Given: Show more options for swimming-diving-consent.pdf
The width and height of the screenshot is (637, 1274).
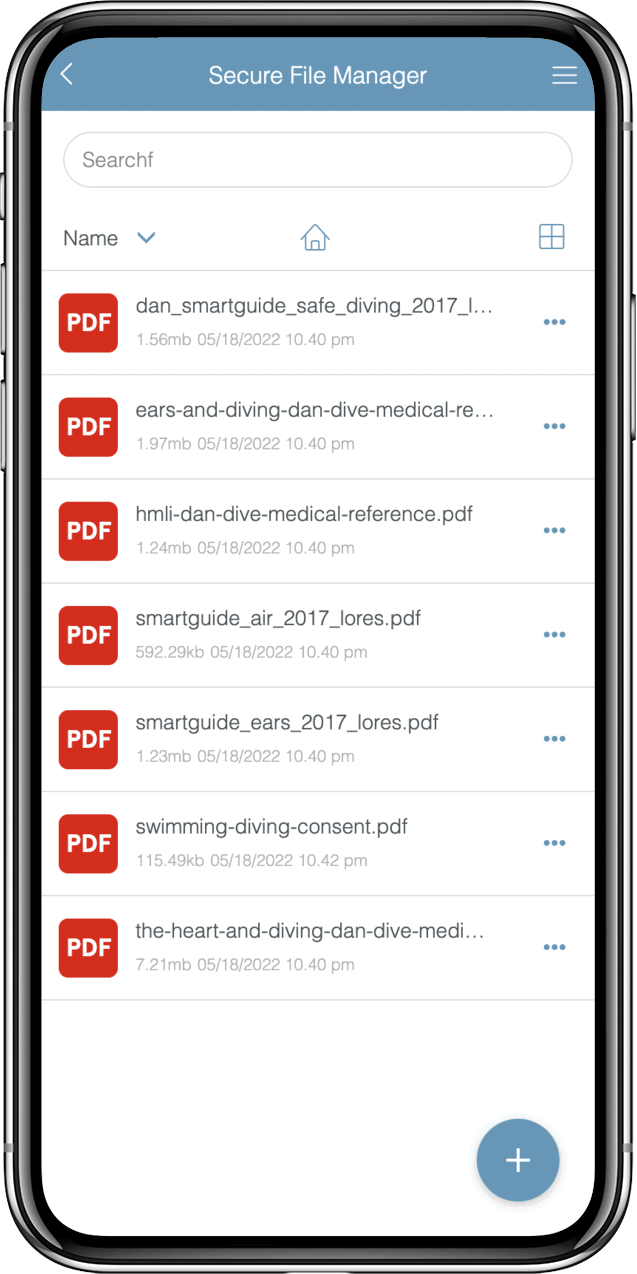Looking at the screenshot, I should click(x=555, y=843).
